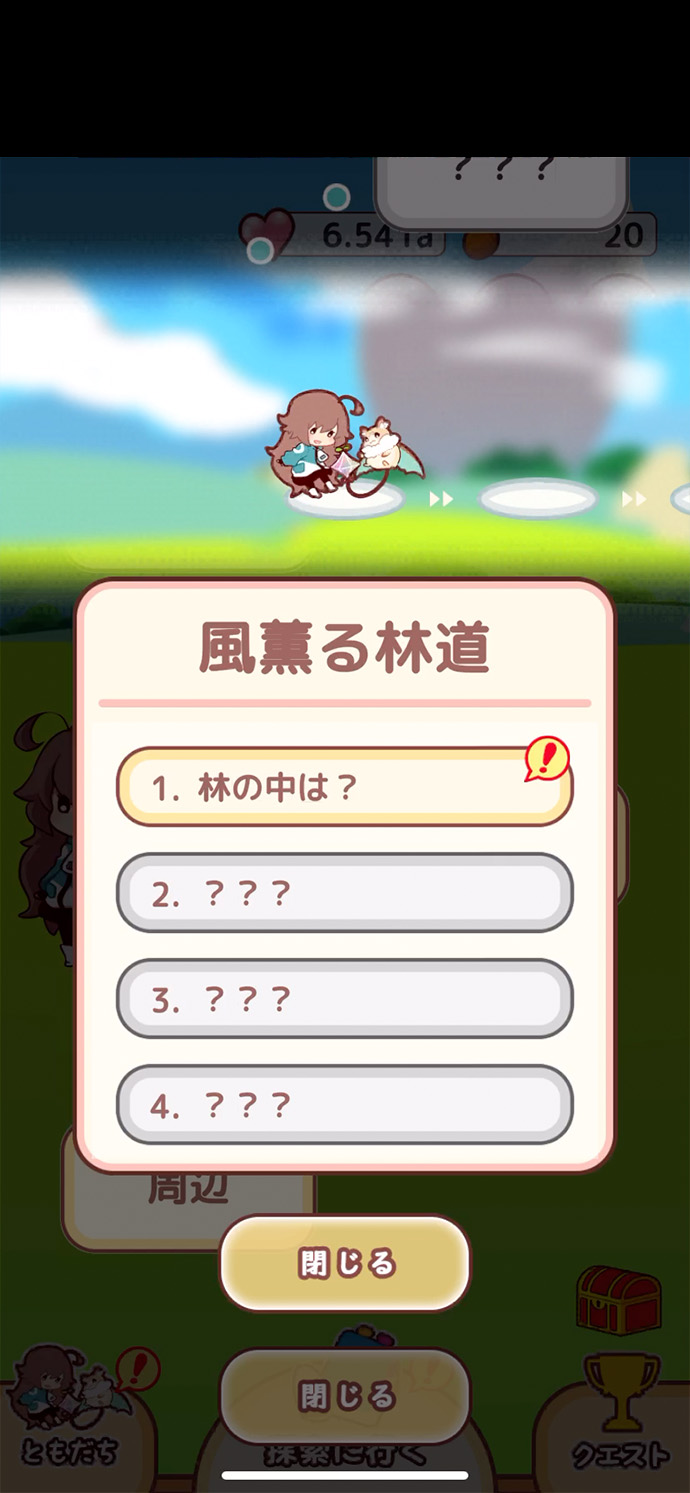Screen dimensions: 690x1493
Task: Select locked stage 2. ？？？
Action: click(x=344, y=893)
